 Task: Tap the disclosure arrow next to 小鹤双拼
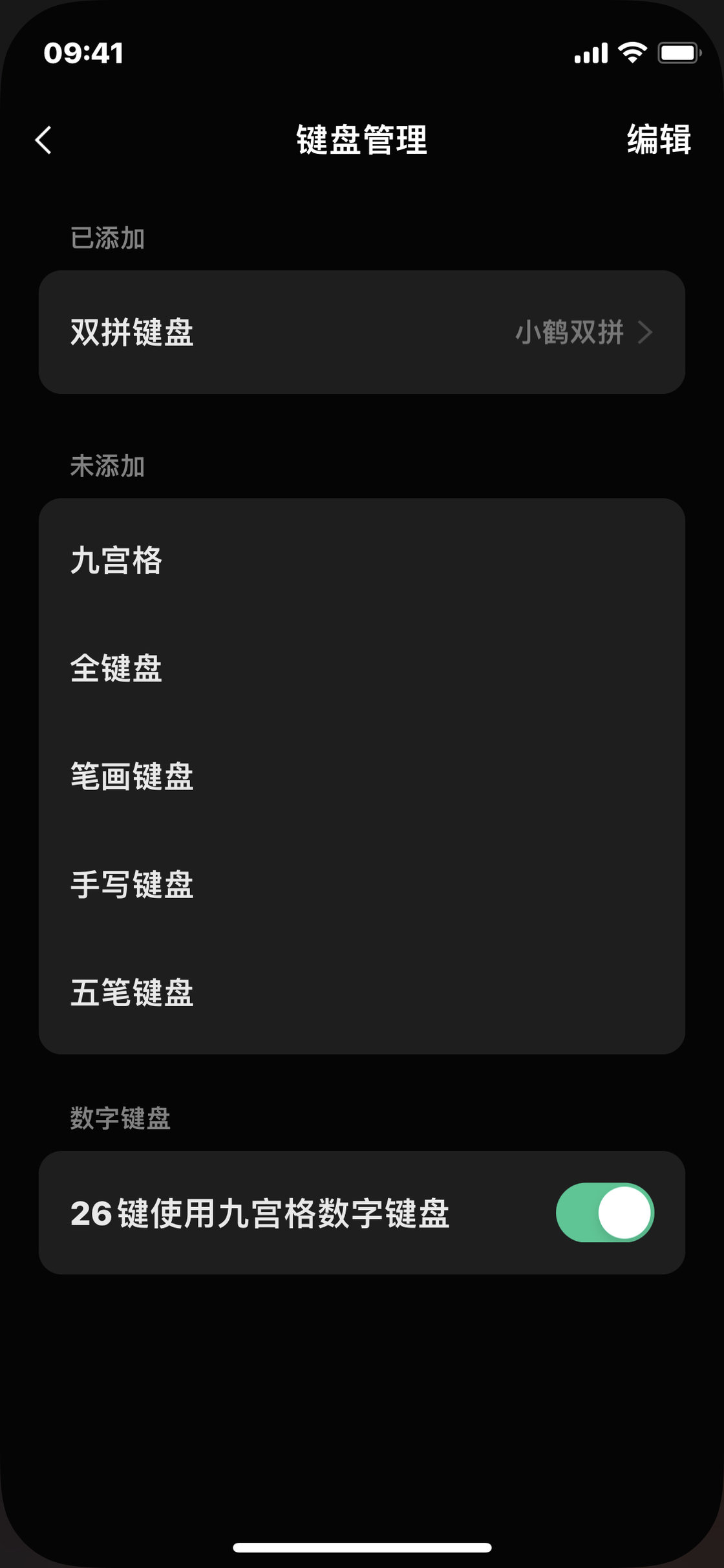pos(646,333)
